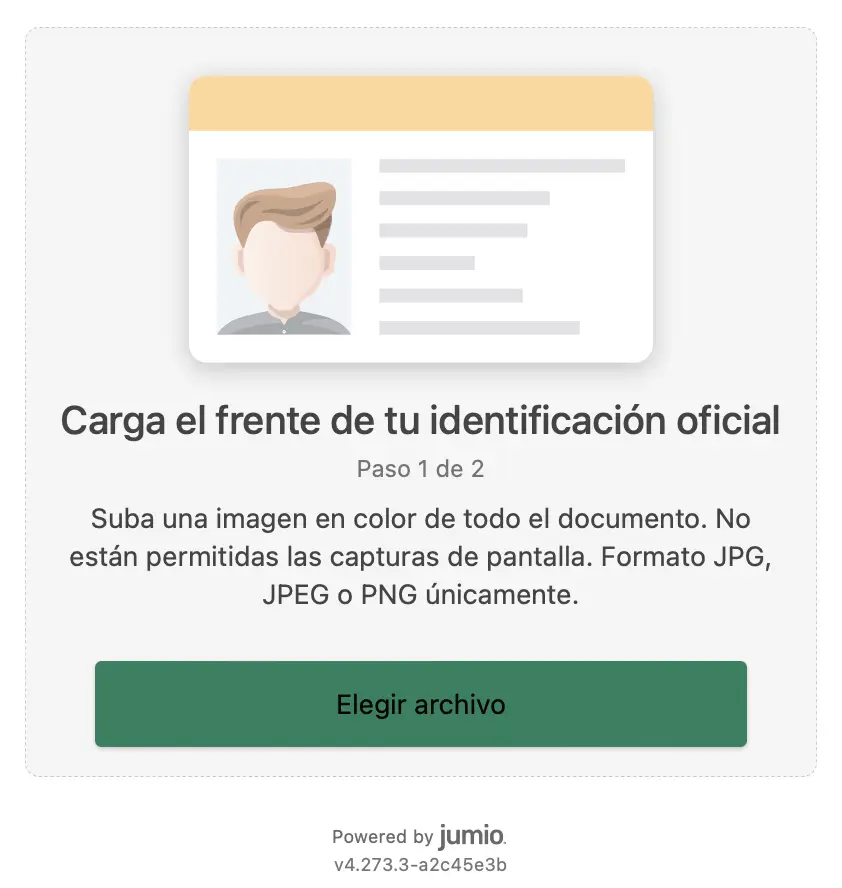This screenshot has height=888, width=842.
Task: Select the version number v4.273.3-a2c45e3b
Action: click(x=420, y=863)
